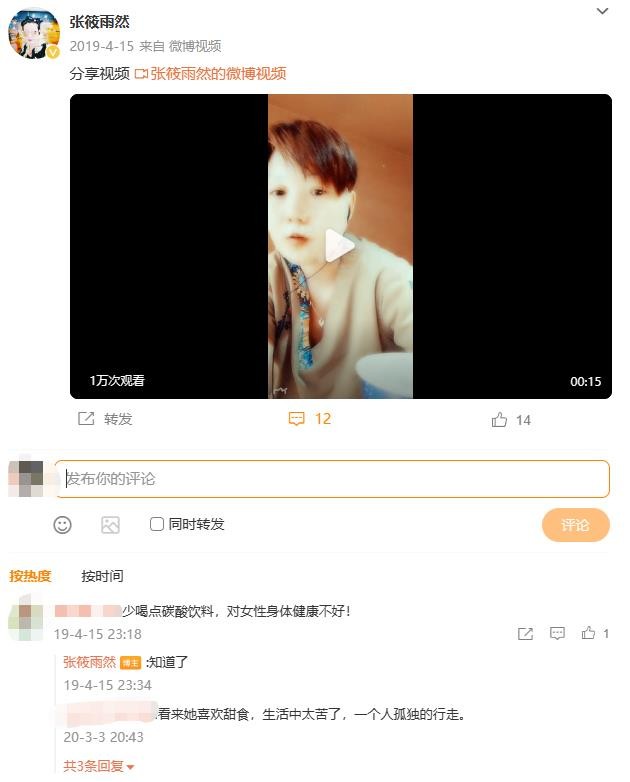Check the 同时转发 checkbox
This screenshot has width=630, height=782.
157,524
